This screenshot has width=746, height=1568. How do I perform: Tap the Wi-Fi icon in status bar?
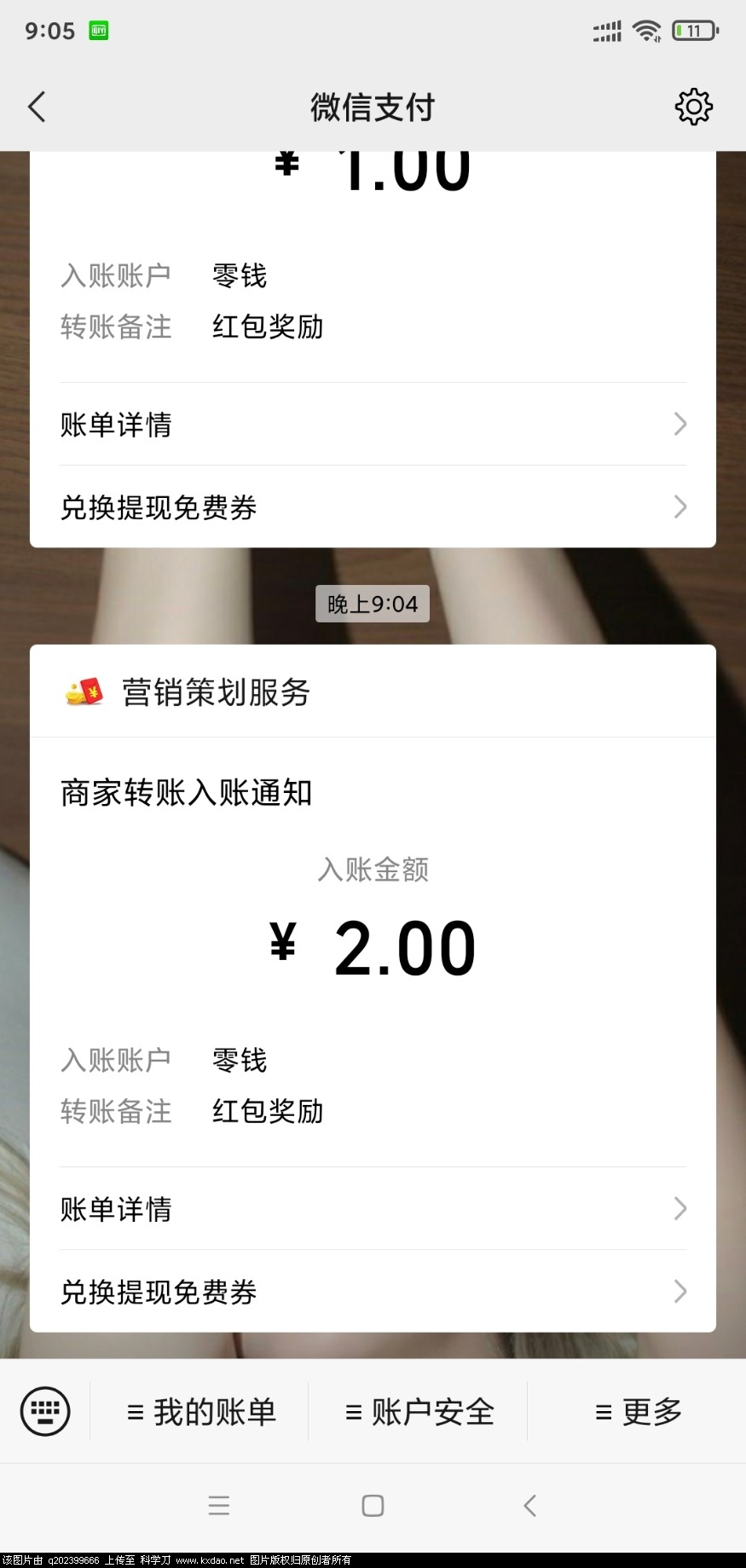pos(647,29)
